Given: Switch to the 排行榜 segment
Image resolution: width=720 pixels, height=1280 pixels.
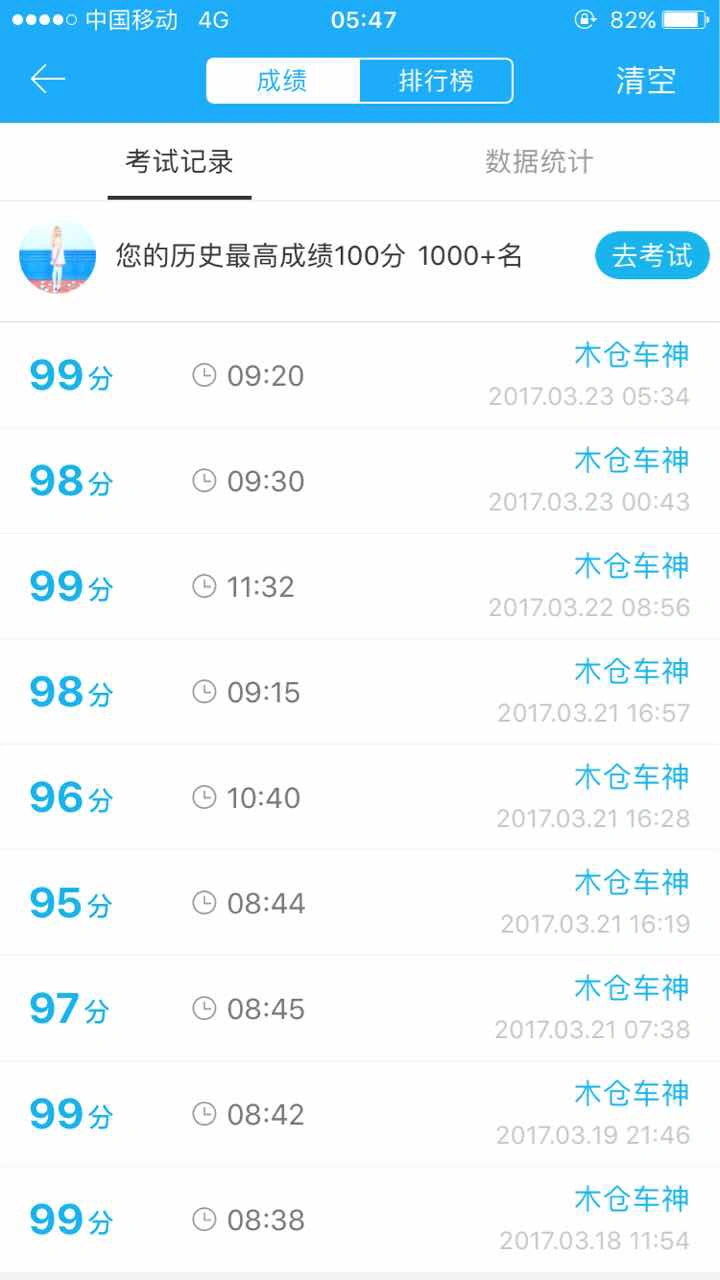Looking at the screenshot, I should tap(436, 81).
